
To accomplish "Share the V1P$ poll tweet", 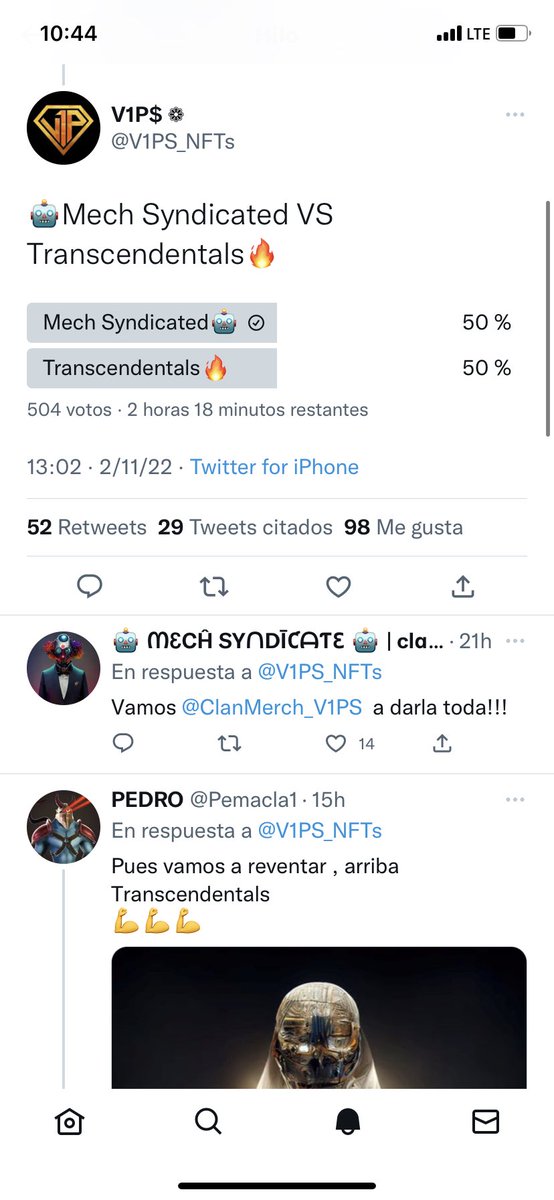I will [x=463, y=587].
